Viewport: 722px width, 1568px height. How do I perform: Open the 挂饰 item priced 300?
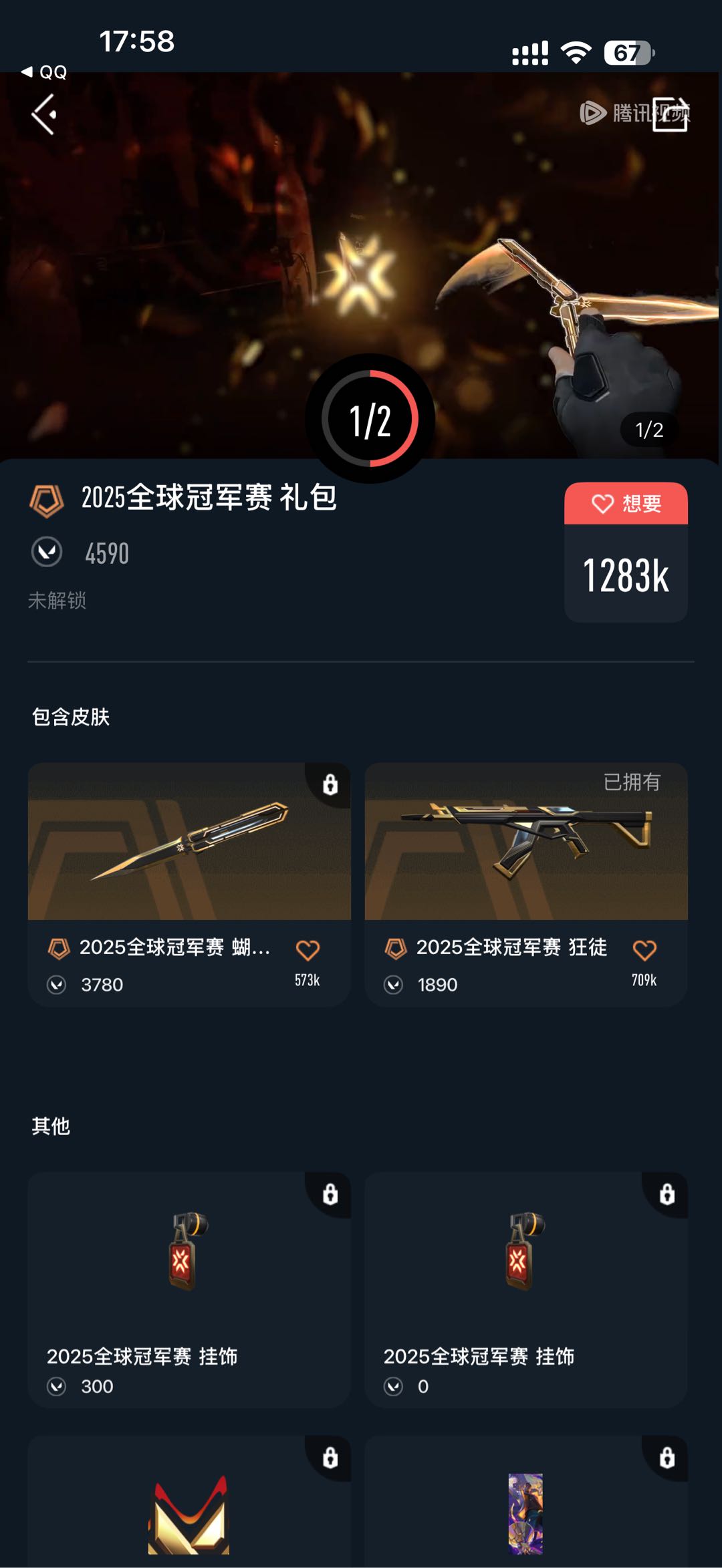point(189,1289)
